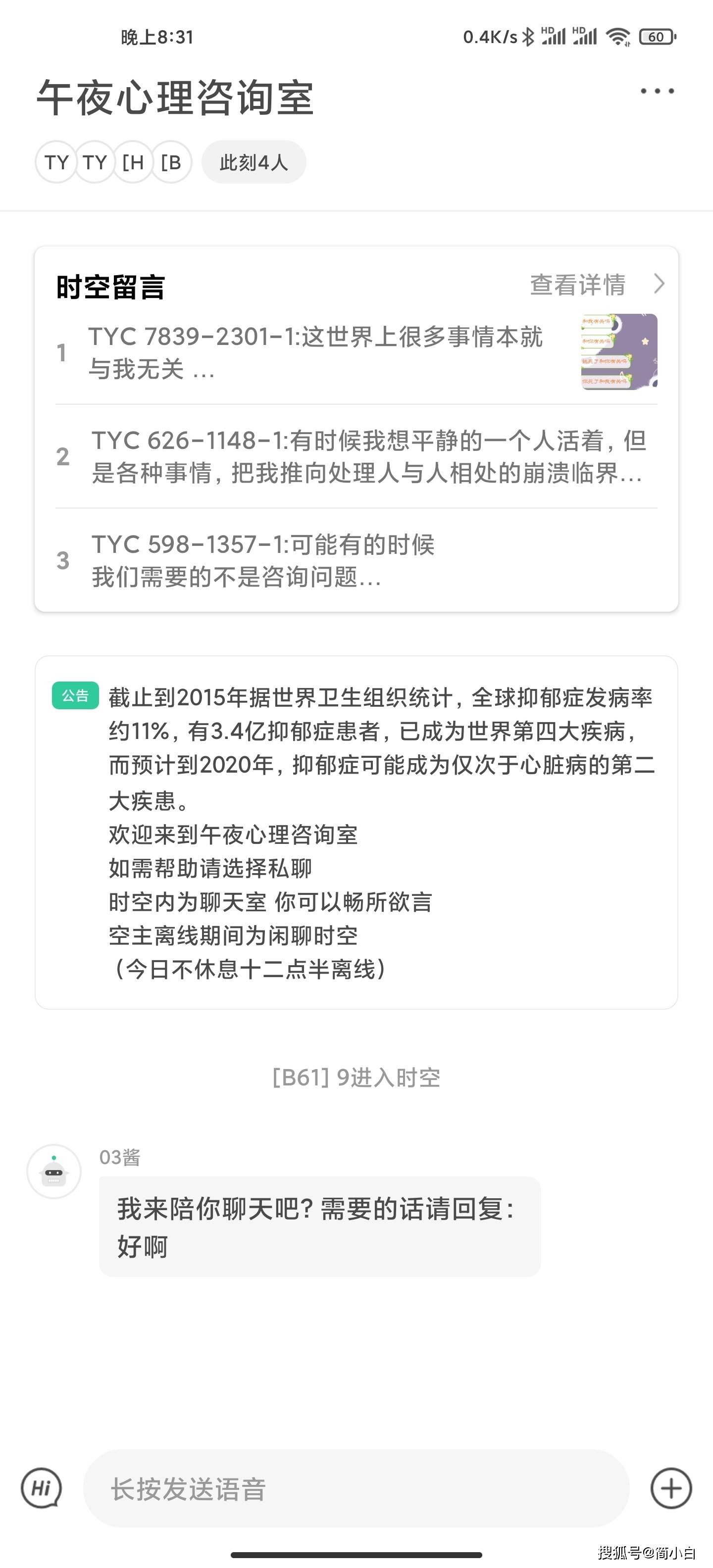This screenshot has height=1568, width=713.
Task: Open the more options menu
Action: click(x=658, y=90)
